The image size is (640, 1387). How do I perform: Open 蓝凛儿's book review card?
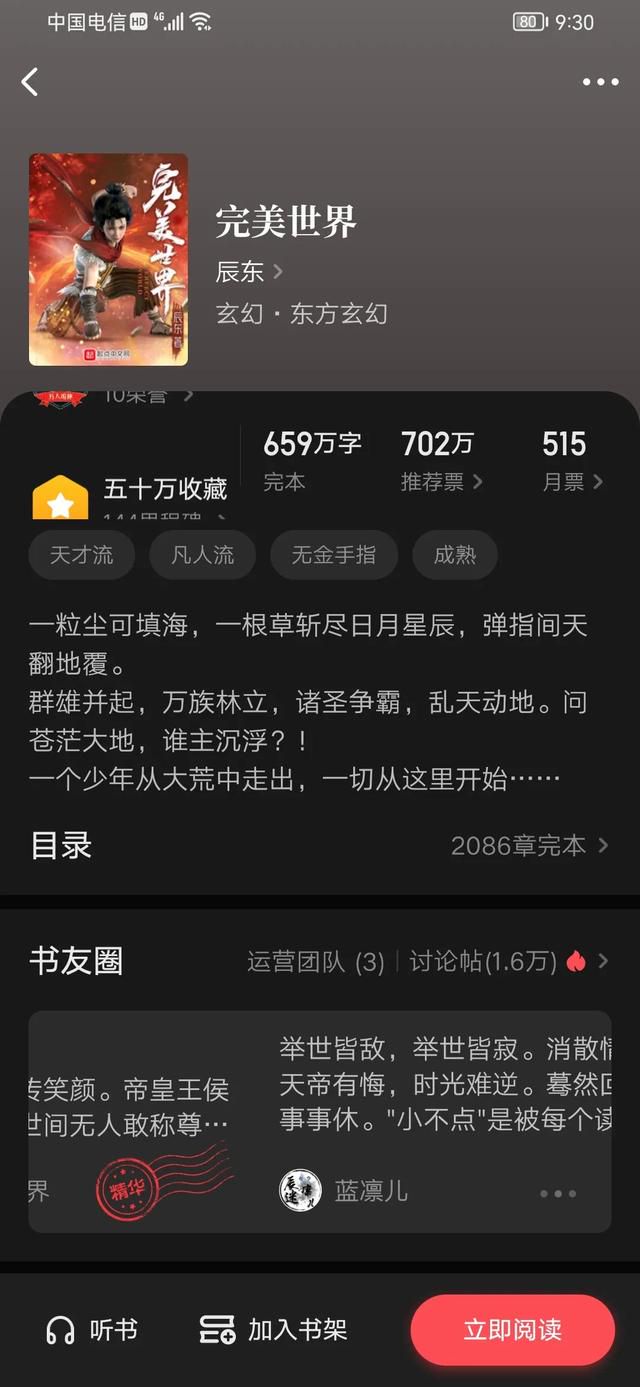[x=445, y=1121]
